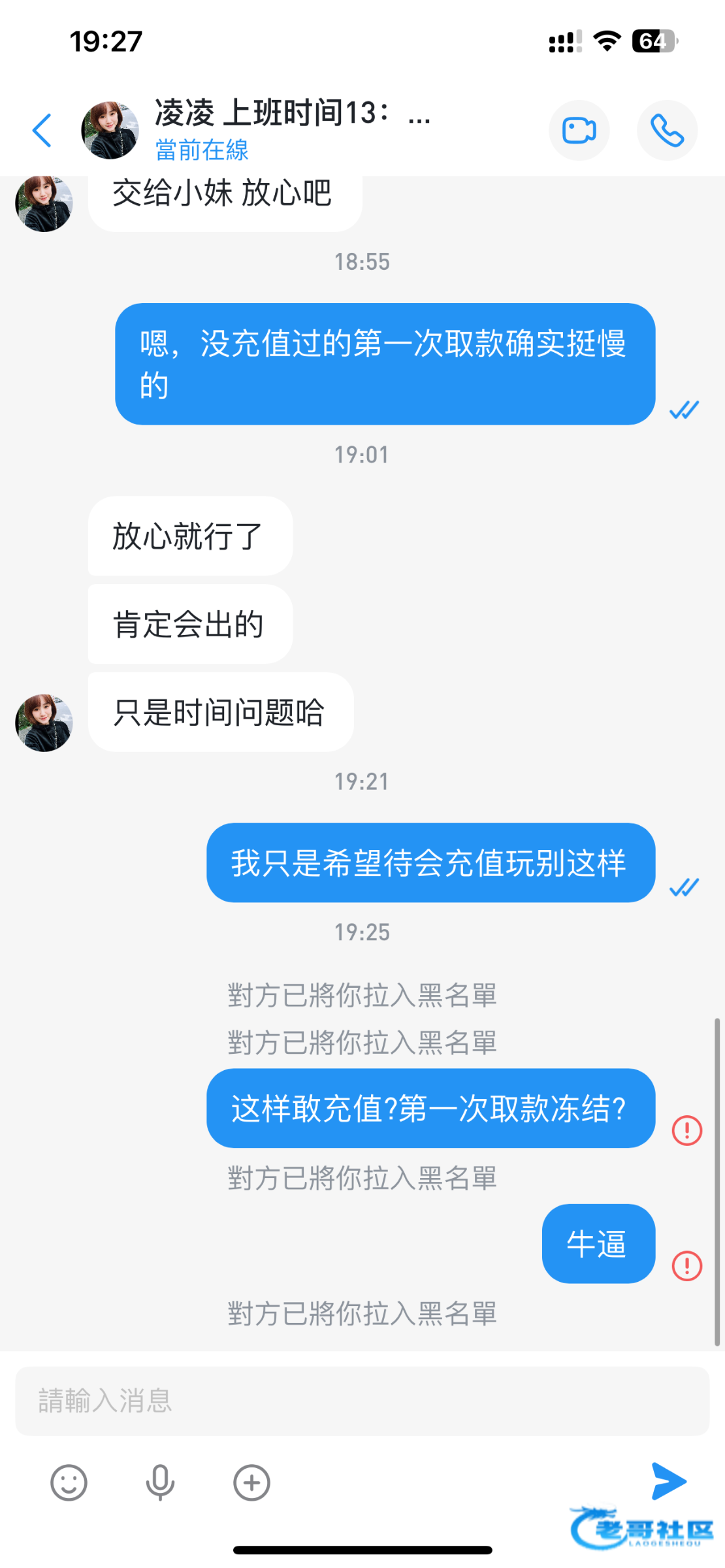Open 凌凌's profile from the header avatar
725x1568 pixels.
[x=110, y=130]
